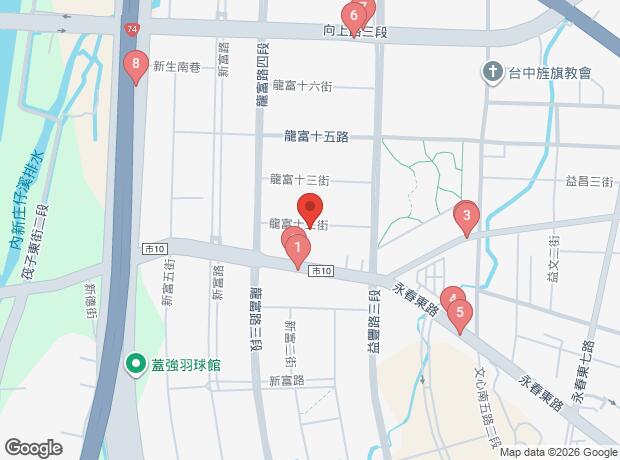Viewport: 620px width, 460px height.
Task: Tap the unnumbered red center pin
Action: [311, 212]
